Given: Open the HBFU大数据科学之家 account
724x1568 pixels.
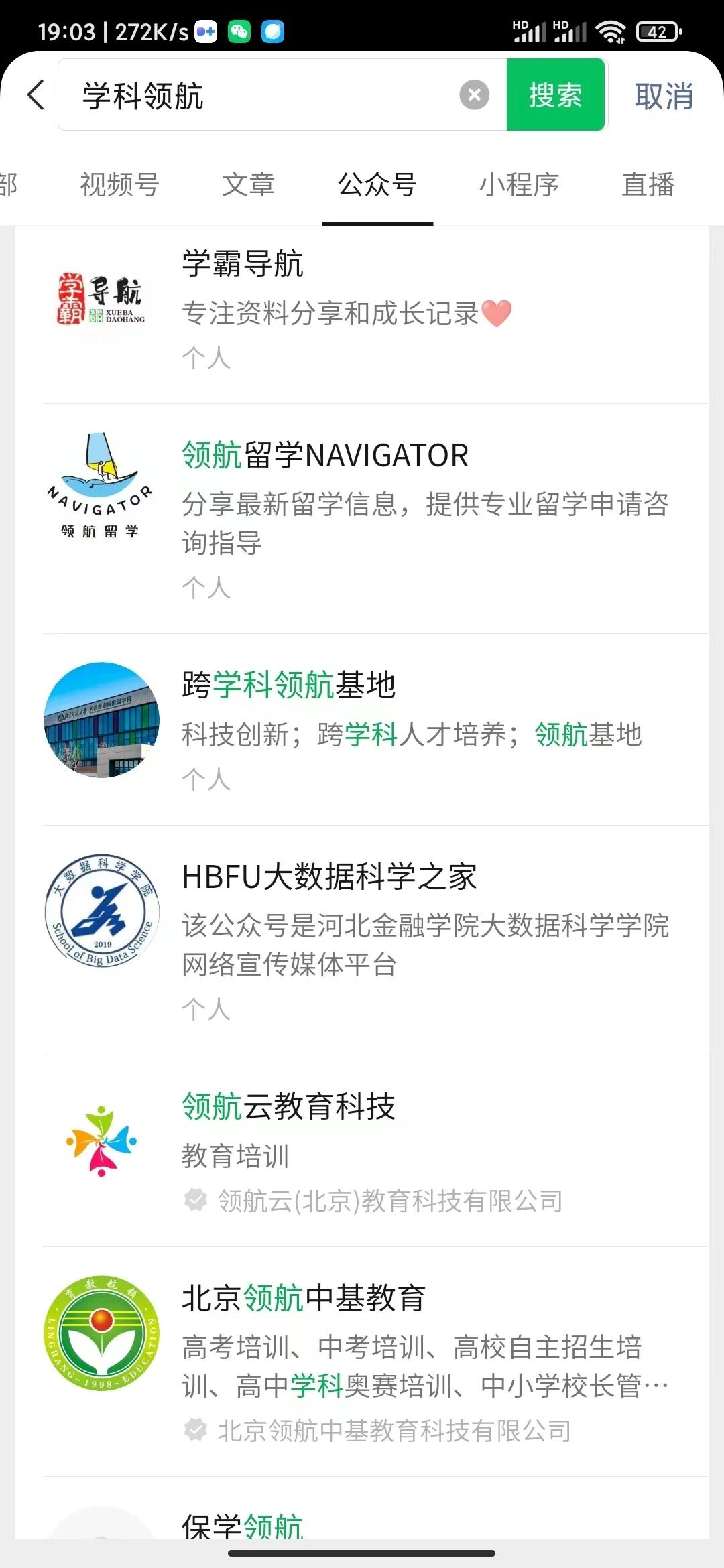Looking at the screenshot, I should point(362,938).
